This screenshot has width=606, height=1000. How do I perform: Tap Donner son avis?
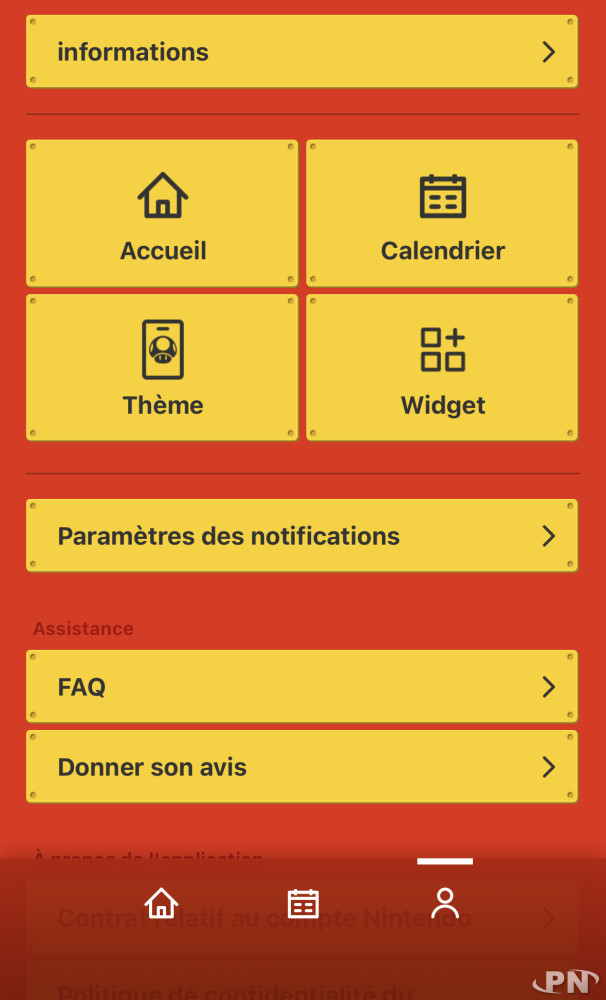(x=301, y=767)
